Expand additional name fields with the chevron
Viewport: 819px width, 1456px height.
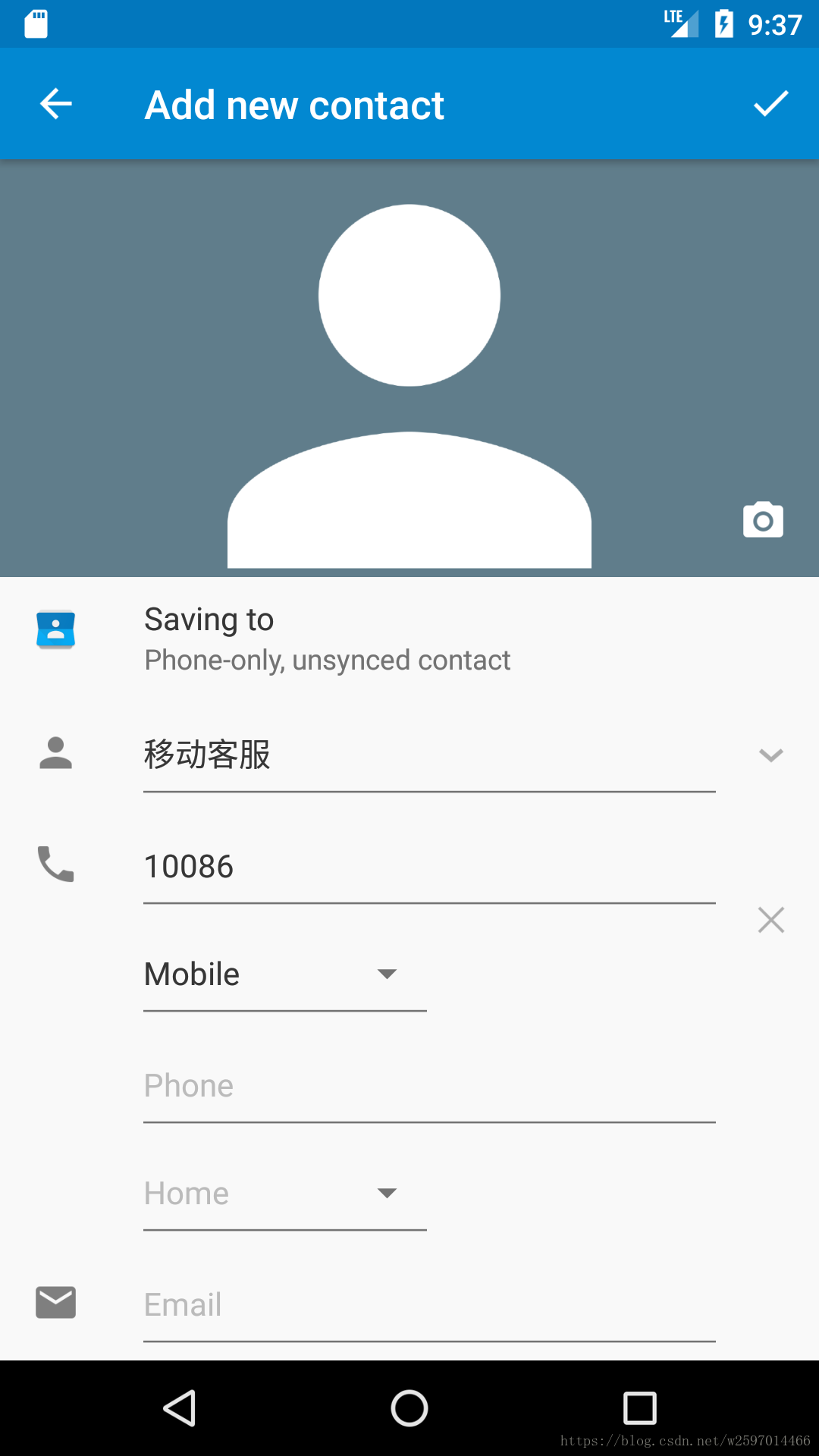click(x=771, y=755)
